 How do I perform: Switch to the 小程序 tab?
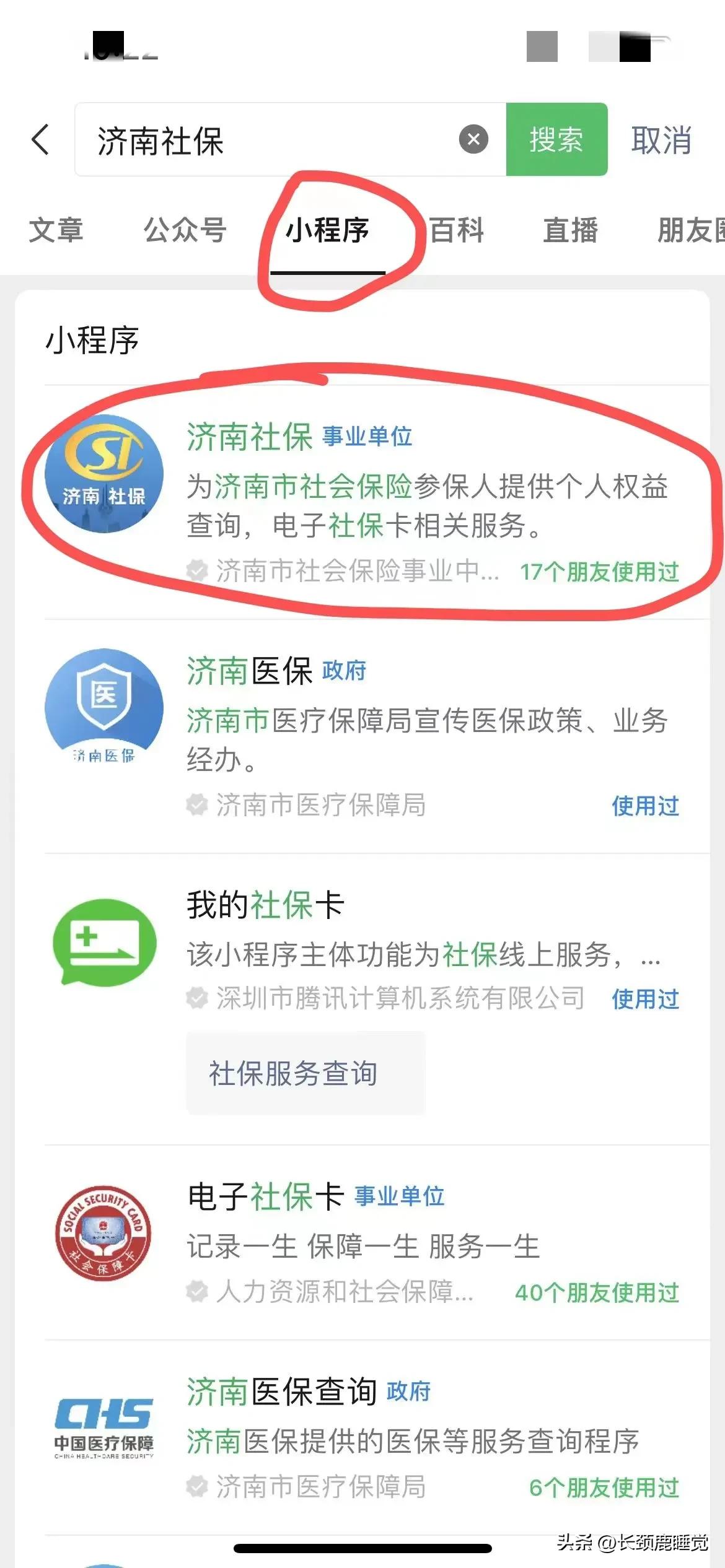[329, 230]
